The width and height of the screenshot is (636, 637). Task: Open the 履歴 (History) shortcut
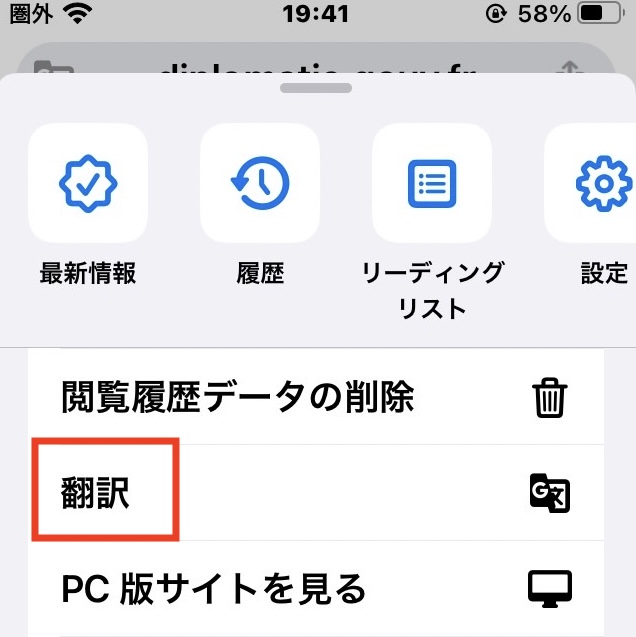[x=260, y=182]
